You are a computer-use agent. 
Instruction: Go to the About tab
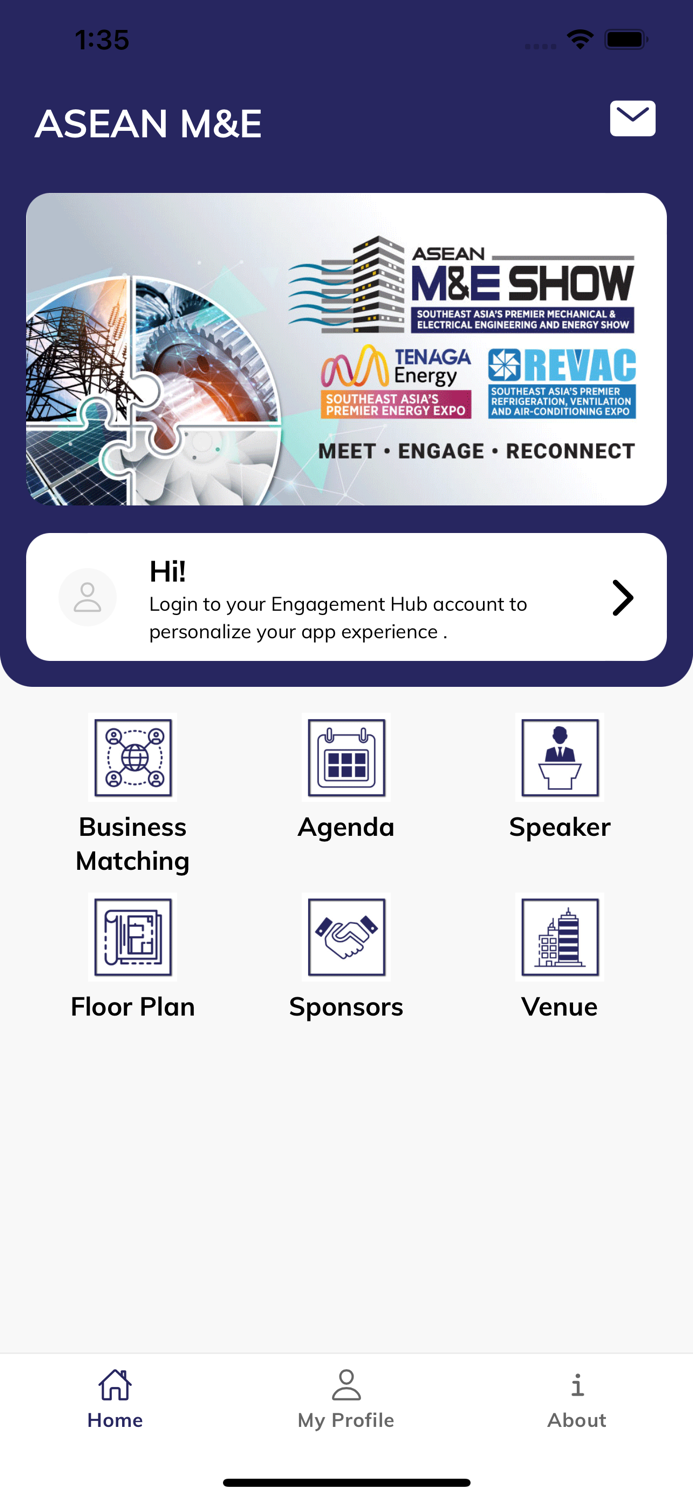577,1399
